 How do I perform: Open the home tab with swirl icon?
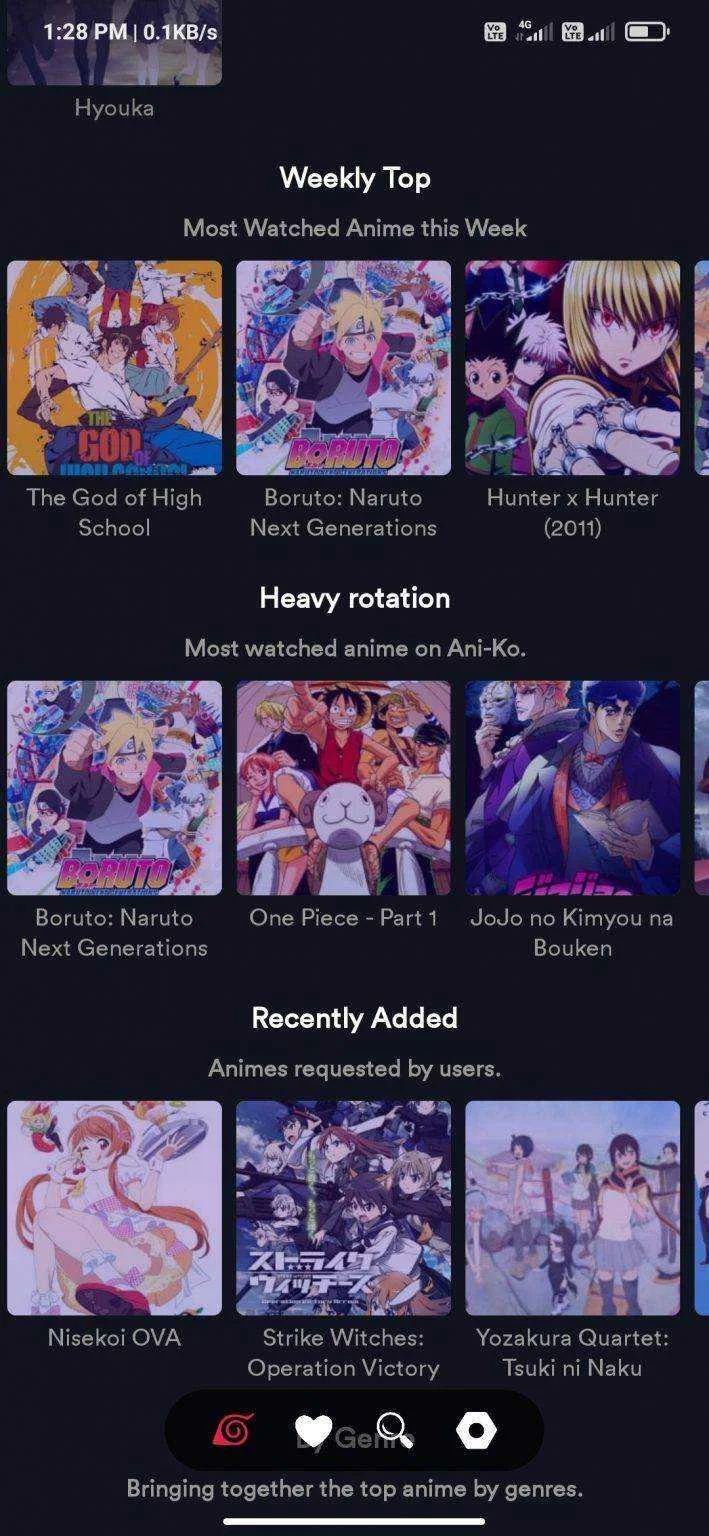click(232, 1431)
